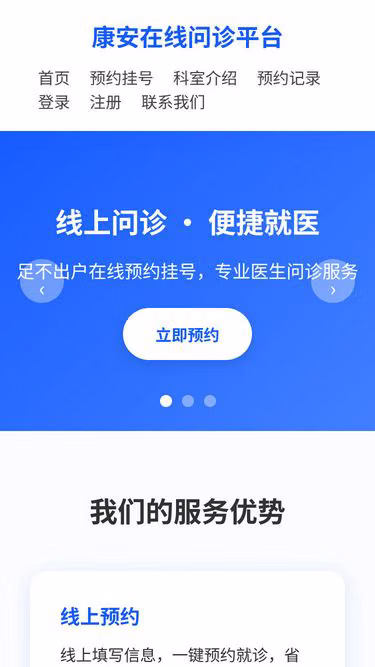This screenshot has width=375, height=667.
Task: View 预约记录 page
Action: (289, 78)
